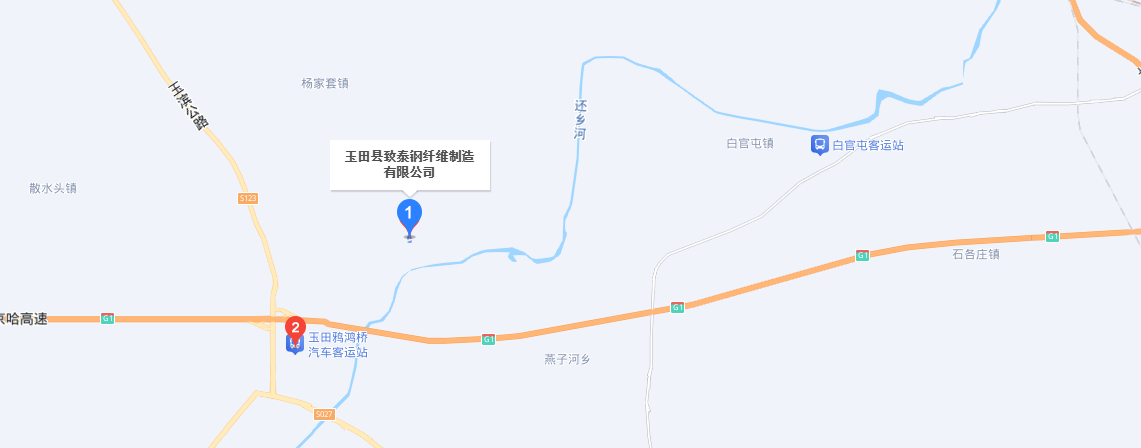1141x448 pixels.
Task: Tap the red marker numbered 2
Action: coord(295,327)
